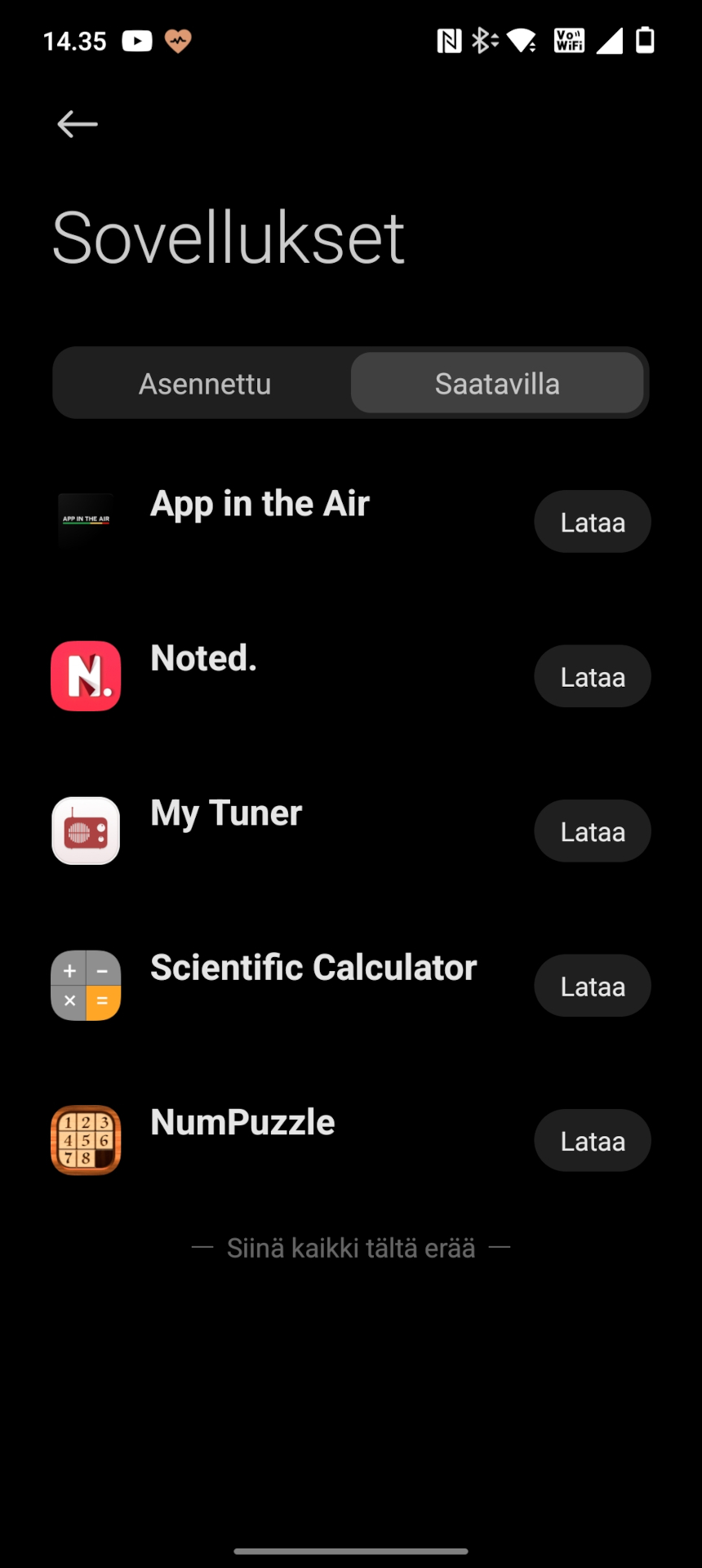Tap Lataa for NumPuzzle

click(x=593, y=1141)
